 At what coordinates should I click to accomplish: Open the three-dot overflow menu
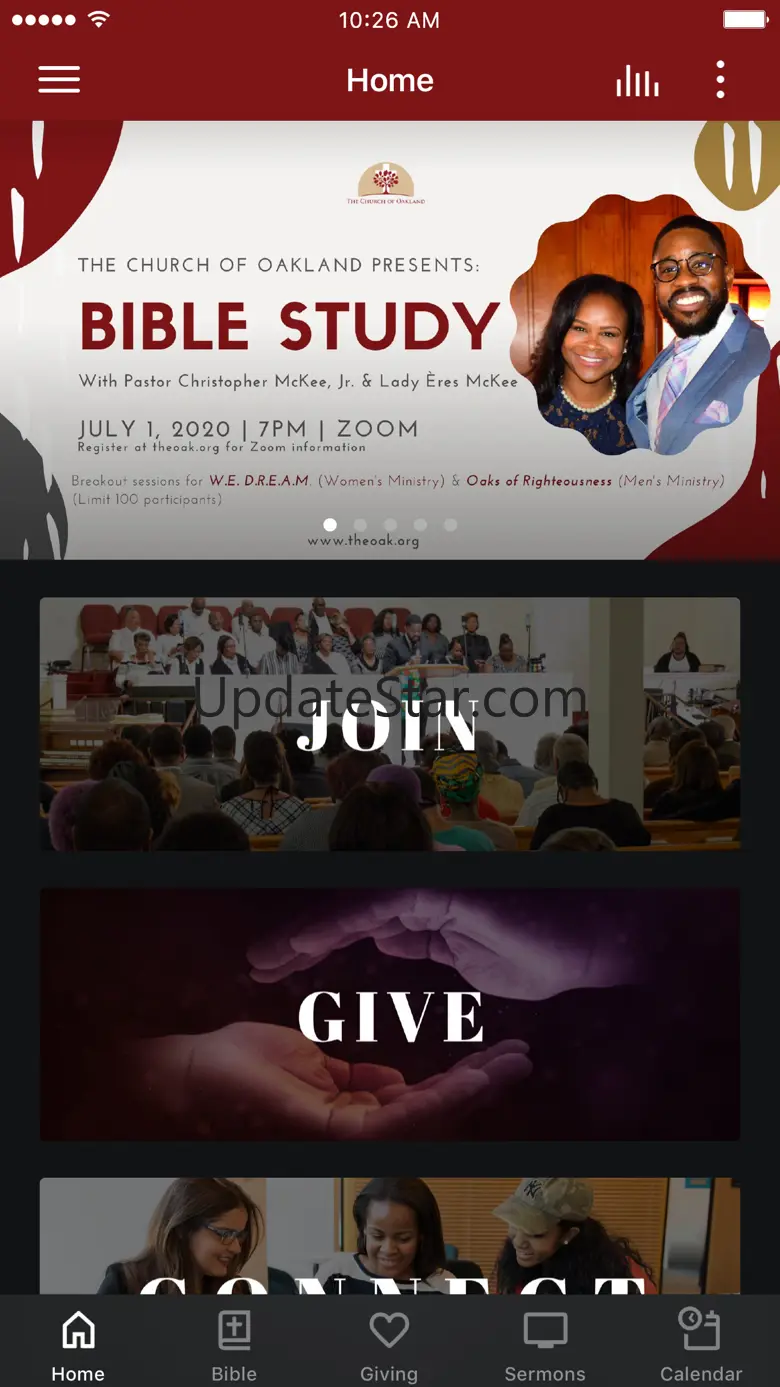pyautogui.click(x=720, y=80)
